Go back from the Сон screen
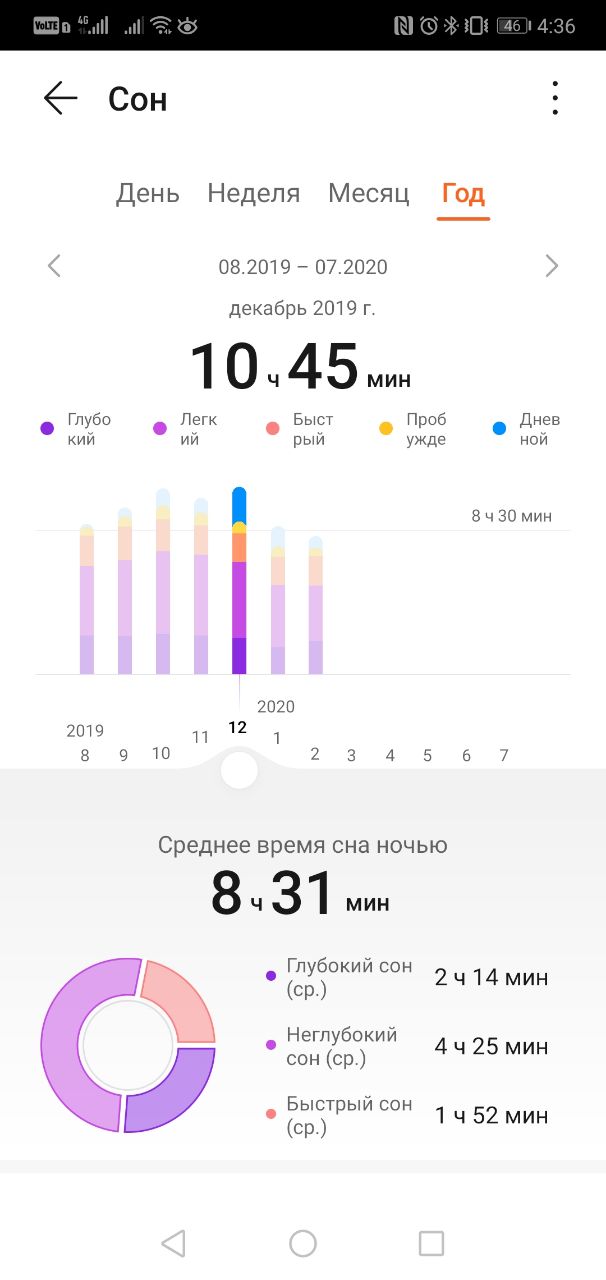606x1280 pixels. [61, 98]
